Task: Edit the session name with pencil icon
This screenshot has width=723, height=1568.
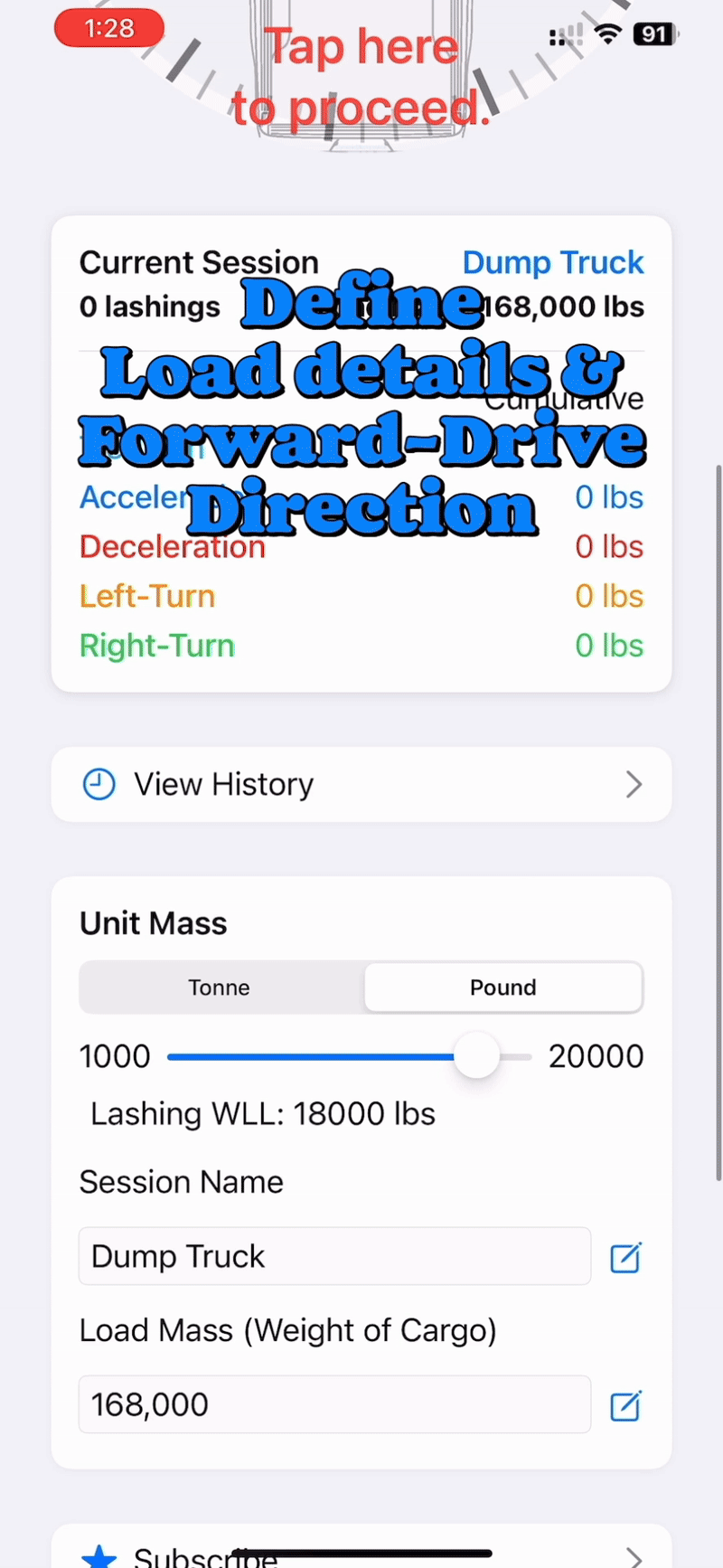Action: pos(625,1257)
